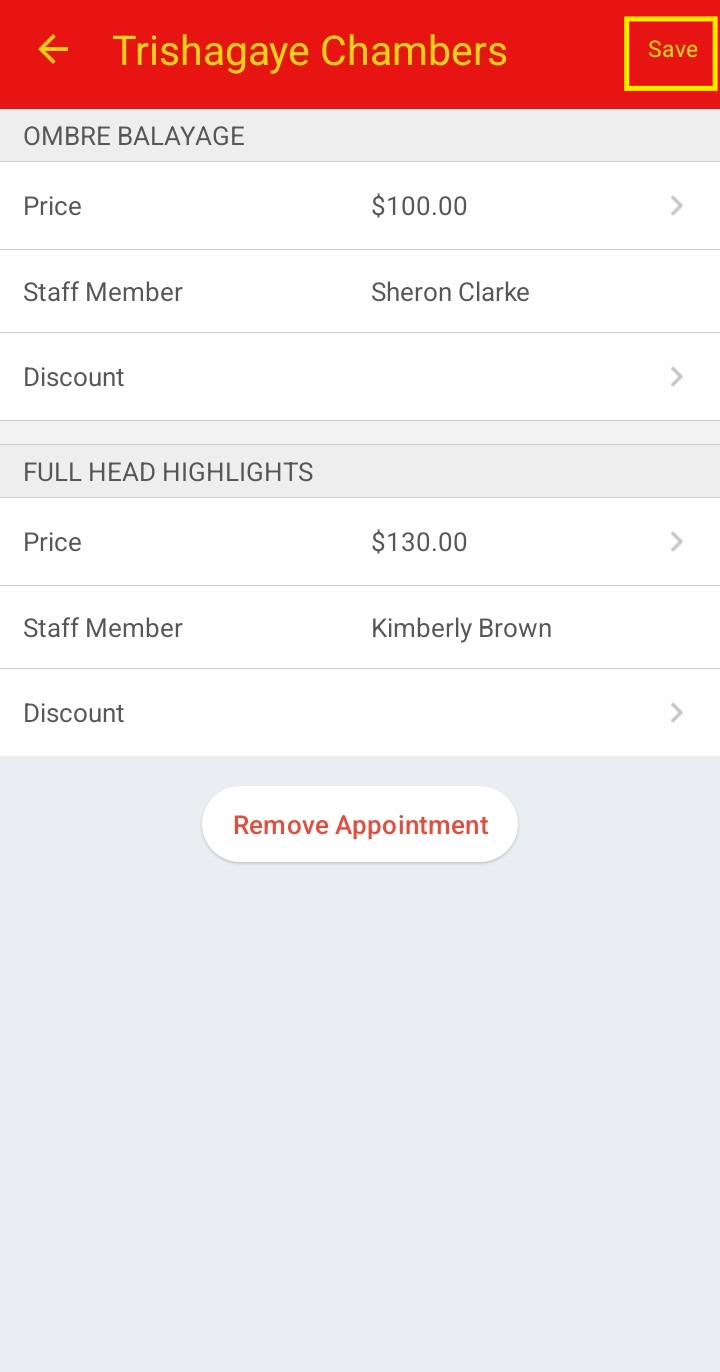Save the appointment changes

pyautogui.click(x=672, y=50)
